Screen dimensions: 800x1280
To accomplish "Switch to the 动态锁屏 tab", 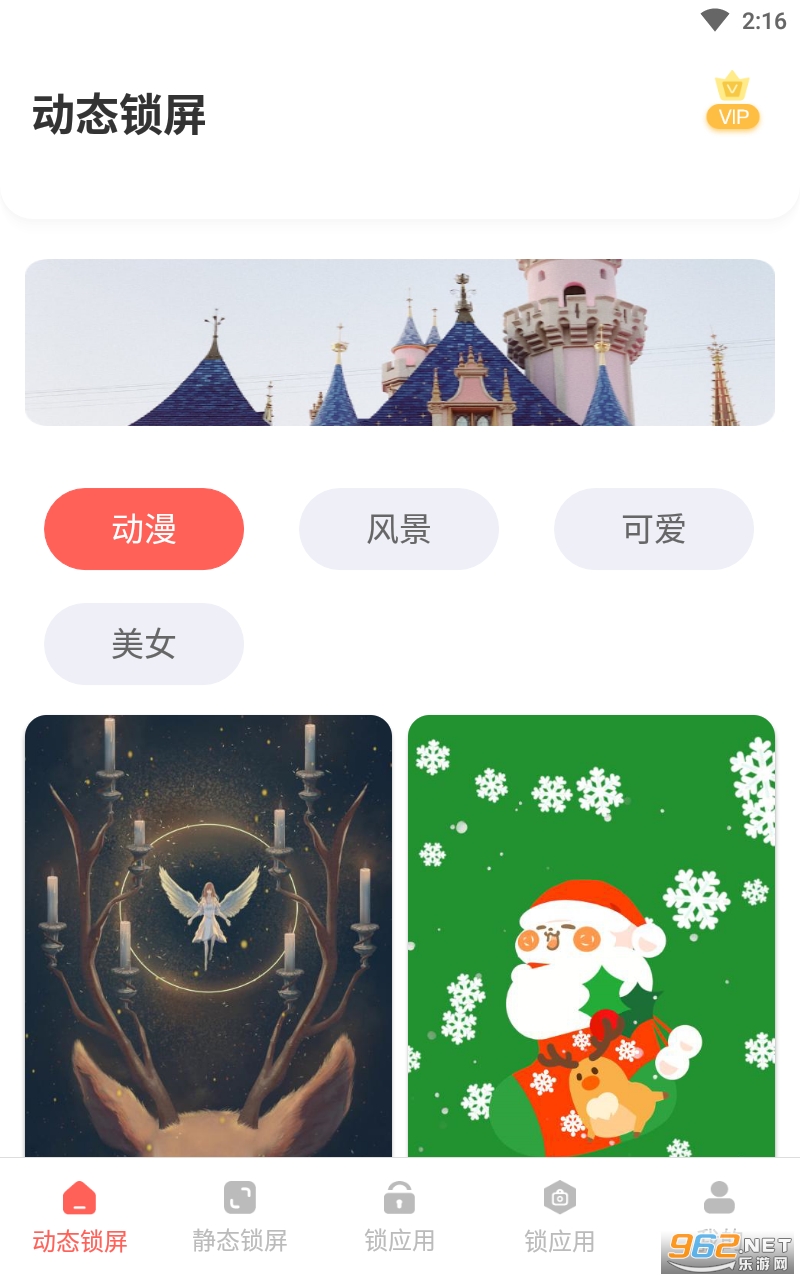I will pos(80,1216).
